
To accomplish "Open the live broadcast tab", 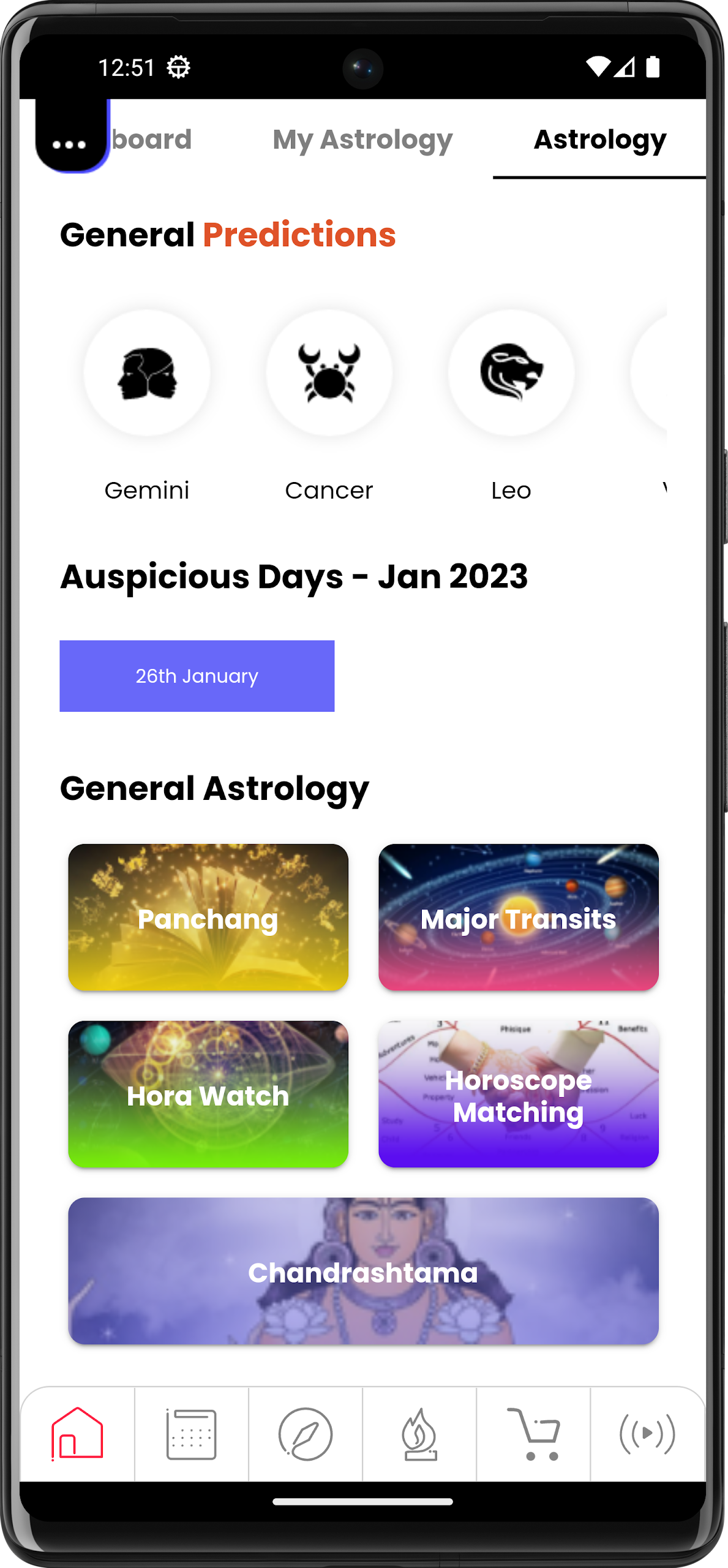I will pos(647,1434).
